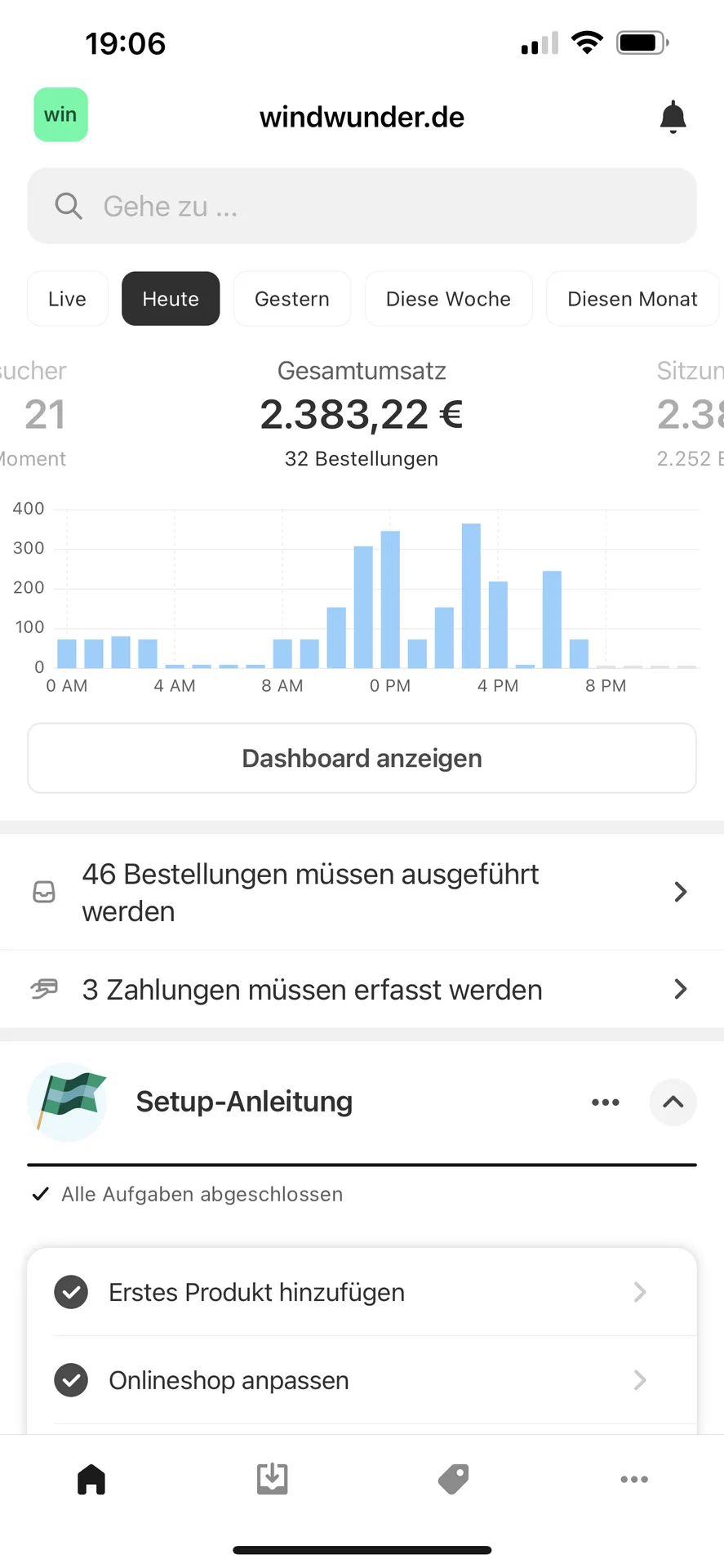This screenshot has width=724, height=1568.
Task: Toggle the Heute filter off
Action: click(171, 298)
